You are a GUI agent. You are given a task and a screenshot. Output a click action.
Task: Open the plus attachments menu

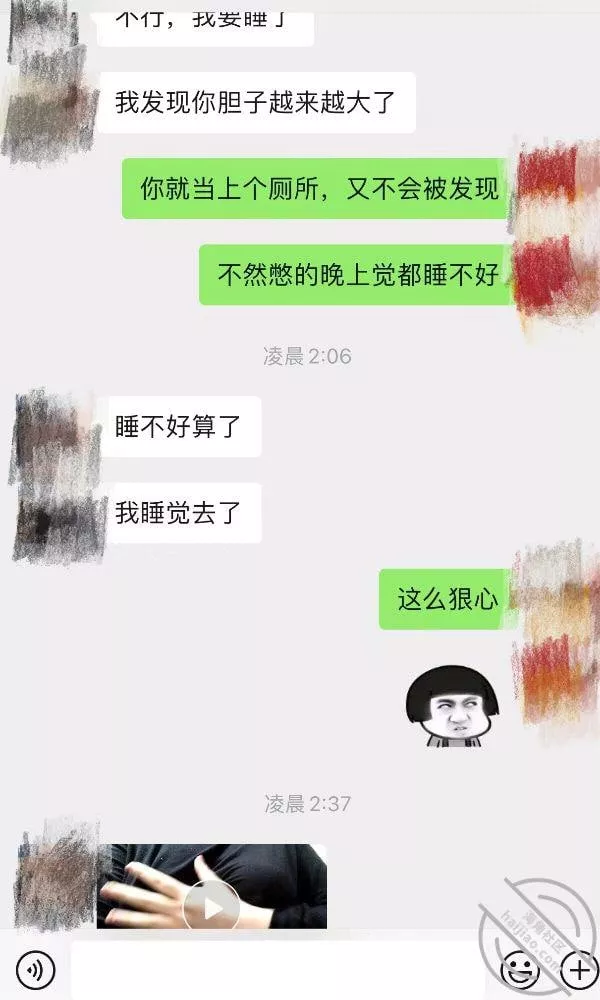[579, 969]
